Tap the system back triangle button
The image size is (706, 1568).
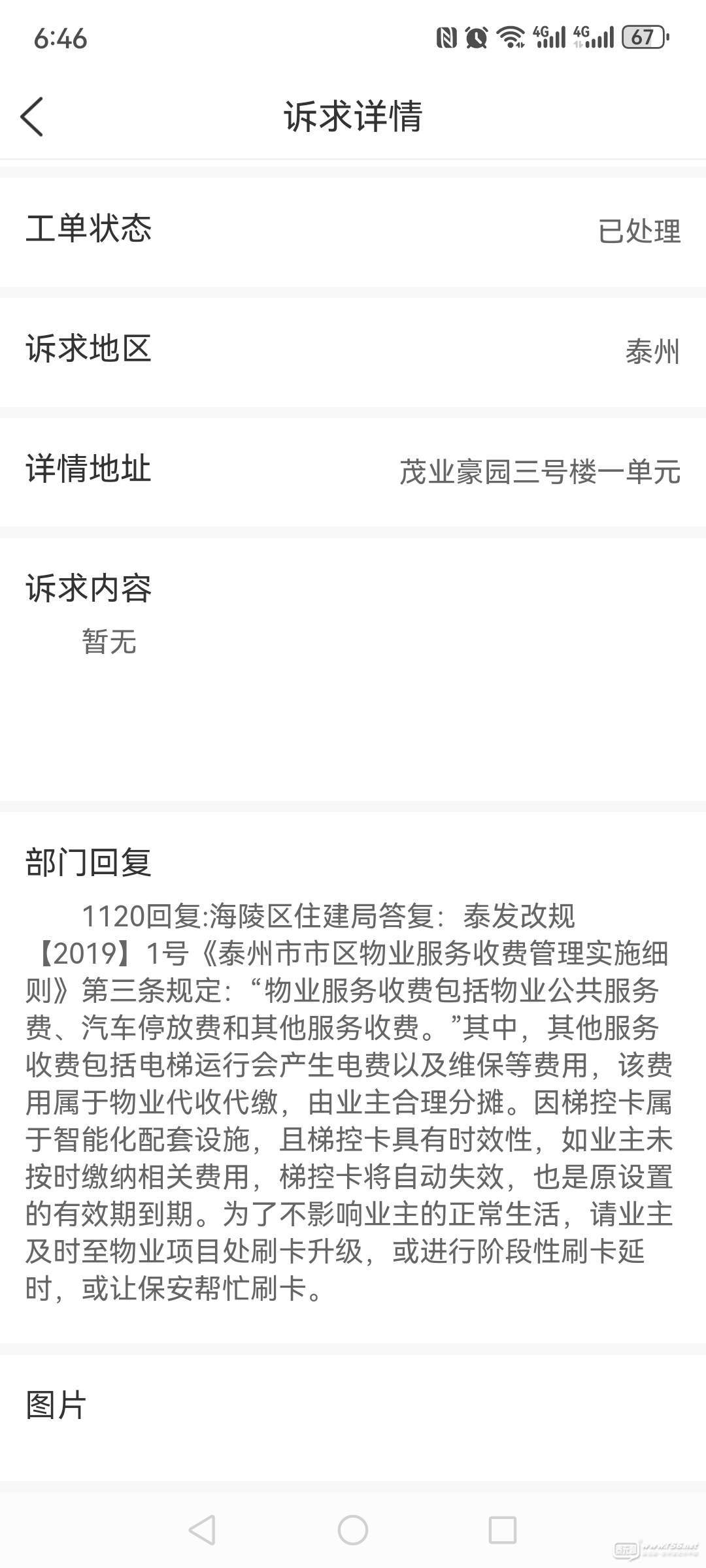point(202,1529)
